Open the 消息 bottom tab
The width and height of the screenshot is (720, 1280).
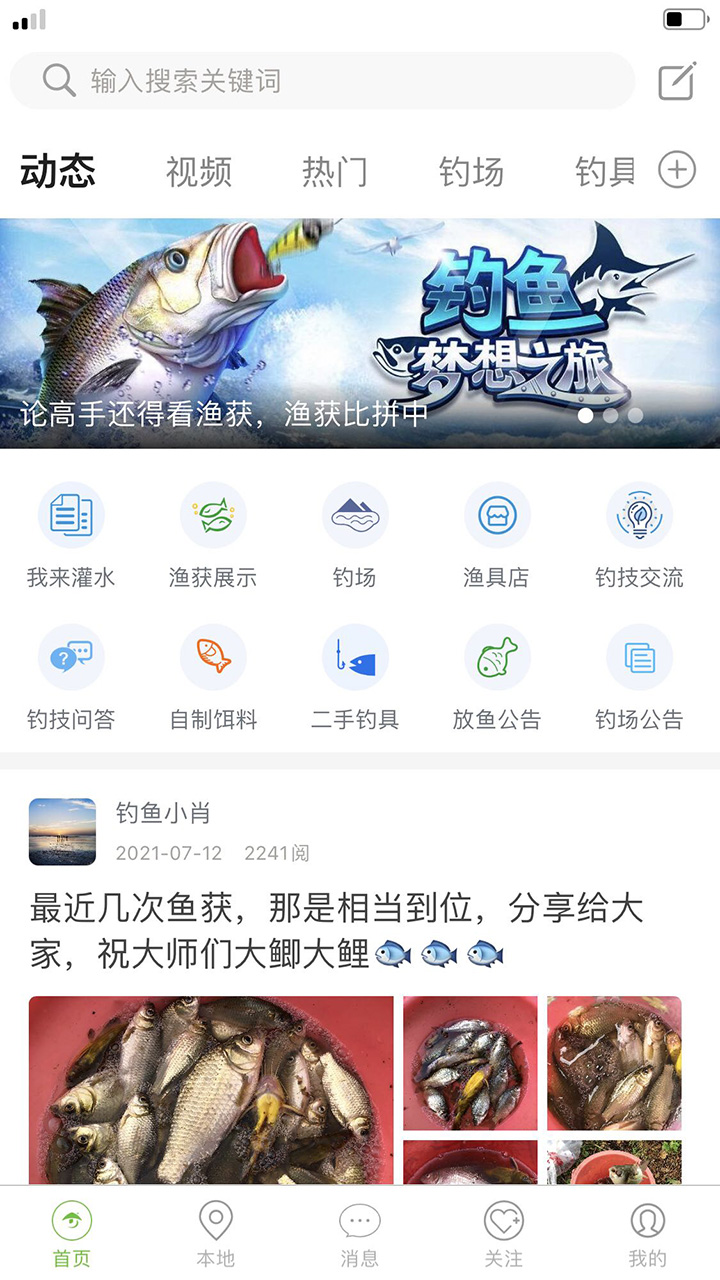360,1234
